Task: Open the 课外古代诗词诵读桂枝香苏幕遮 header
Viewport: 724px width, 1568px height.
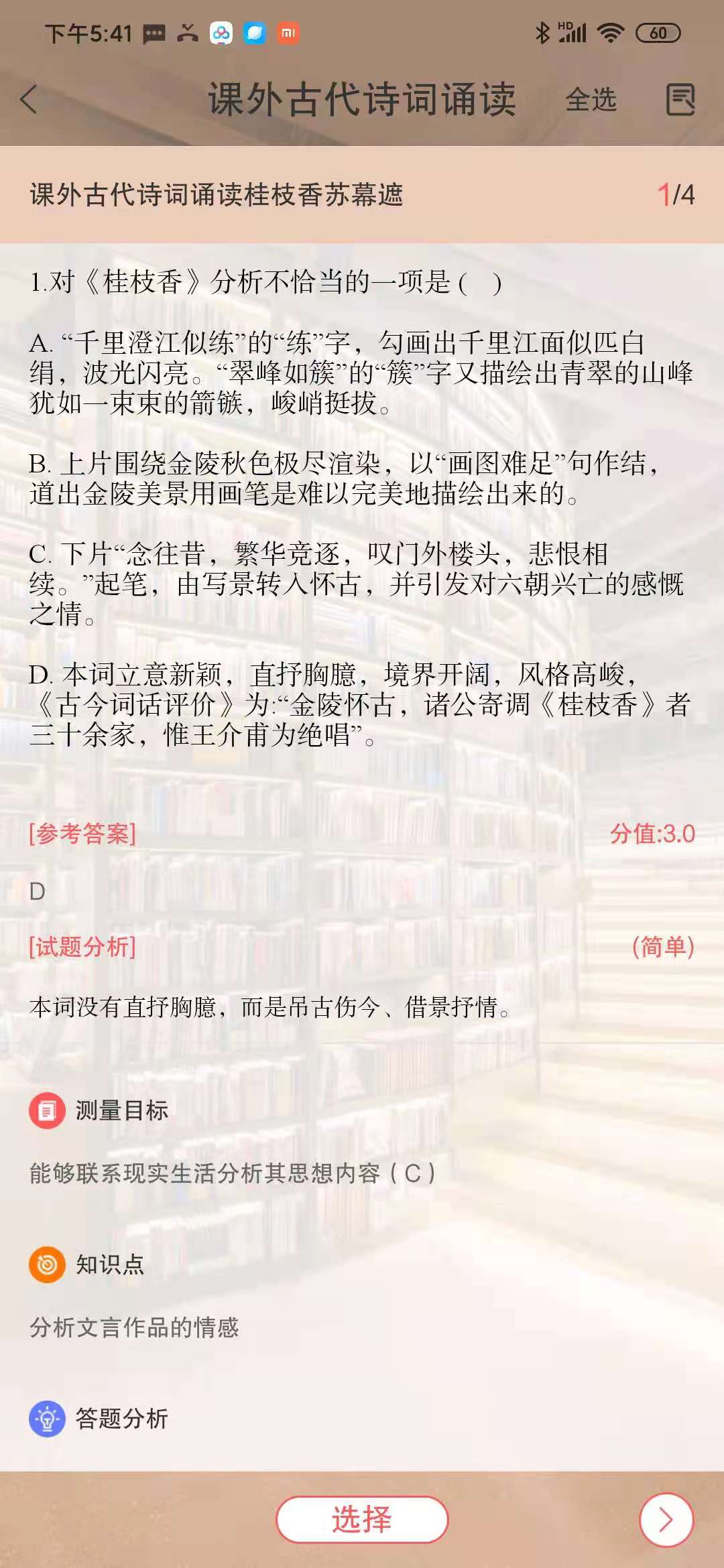Action: pos(215,194)
